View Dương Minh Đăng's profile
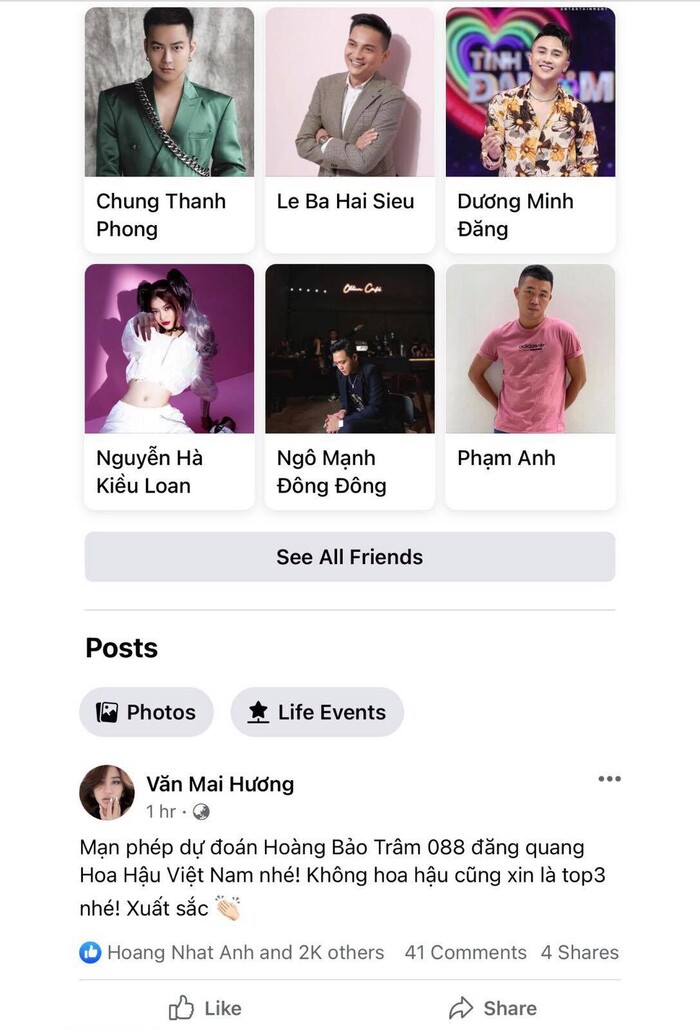This screenshot has height=1029, width=700. pos(530,128)
